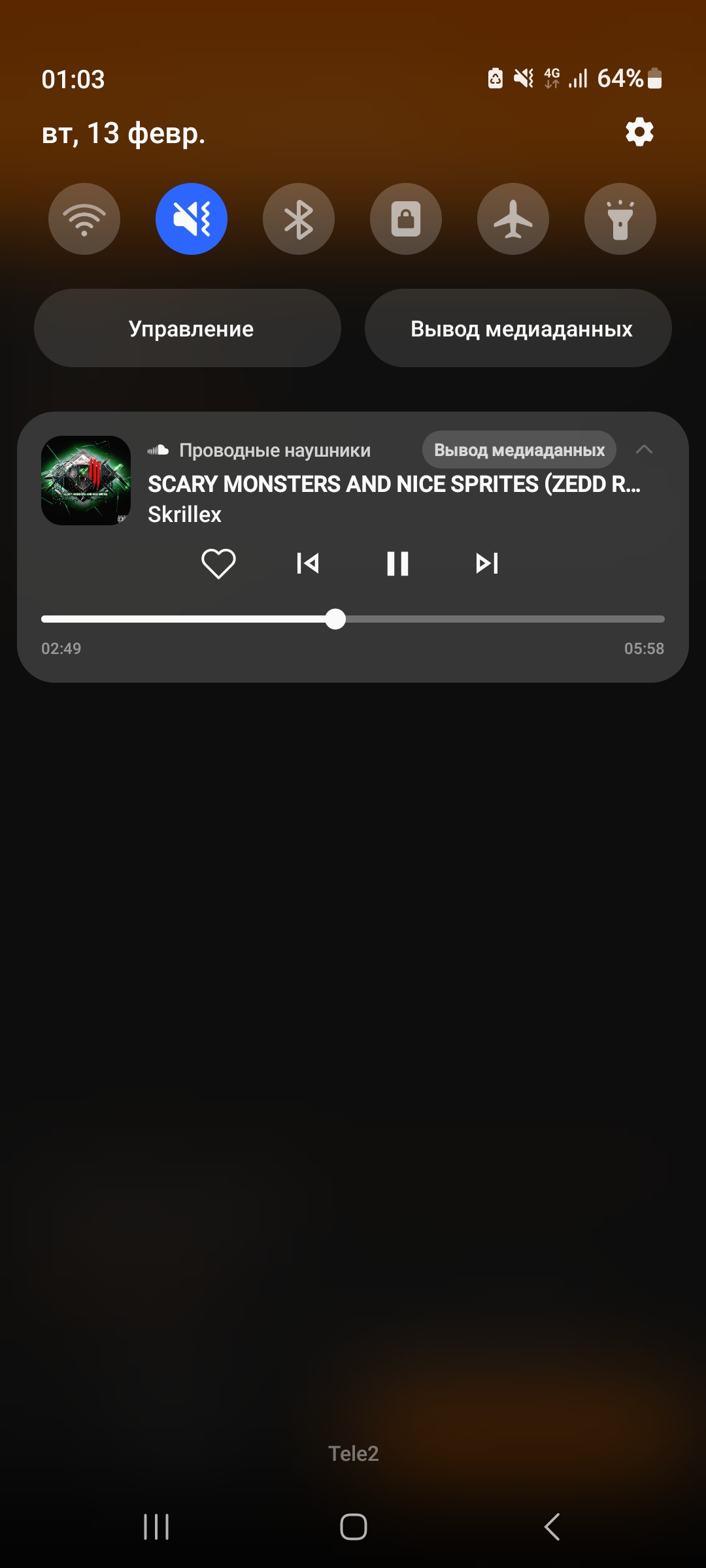Open the large Вывод медиаданных button

pos(518,328)
